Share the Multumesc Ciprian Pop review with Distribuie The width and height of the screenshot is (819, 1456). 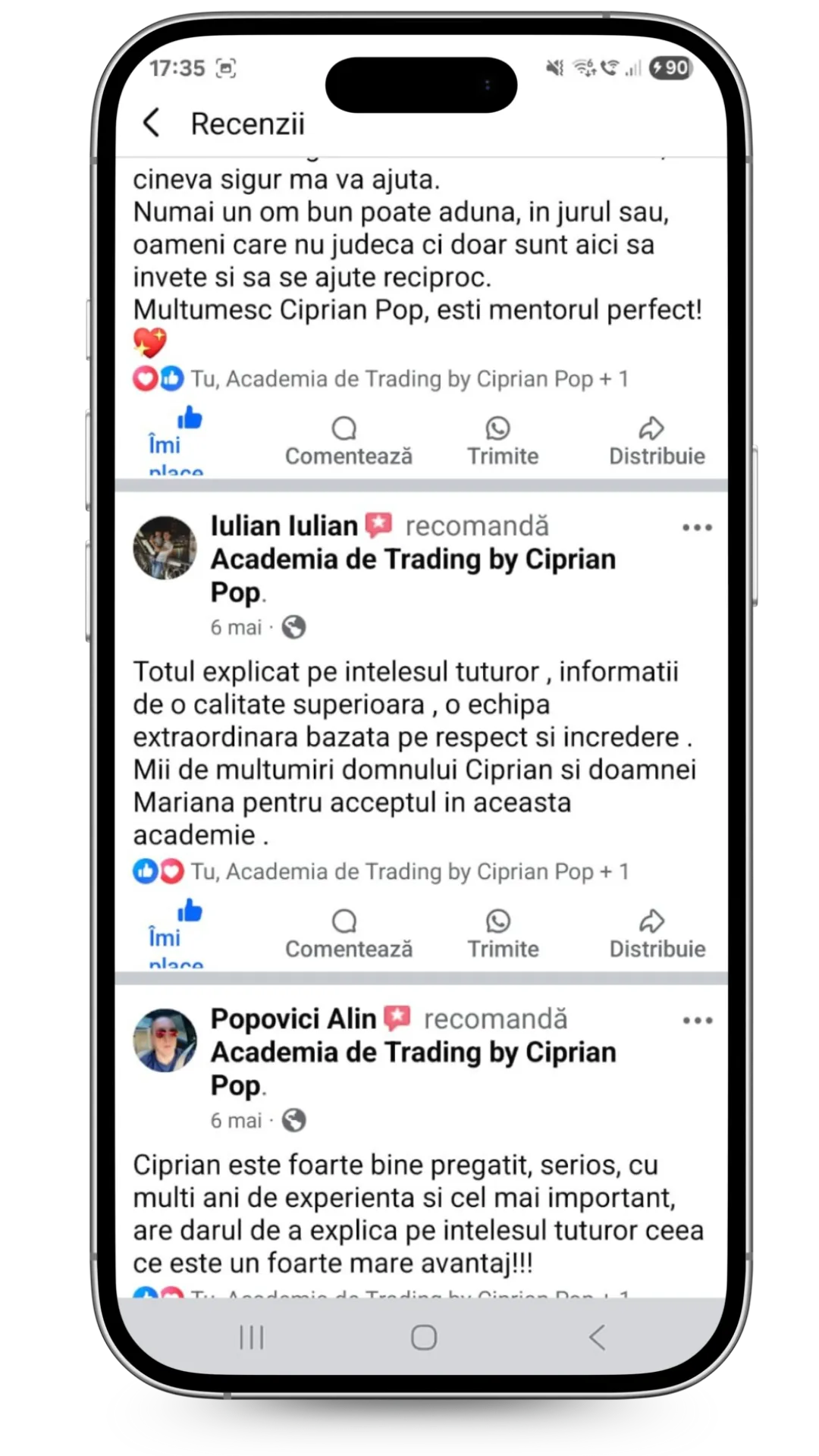click(657, 441)
